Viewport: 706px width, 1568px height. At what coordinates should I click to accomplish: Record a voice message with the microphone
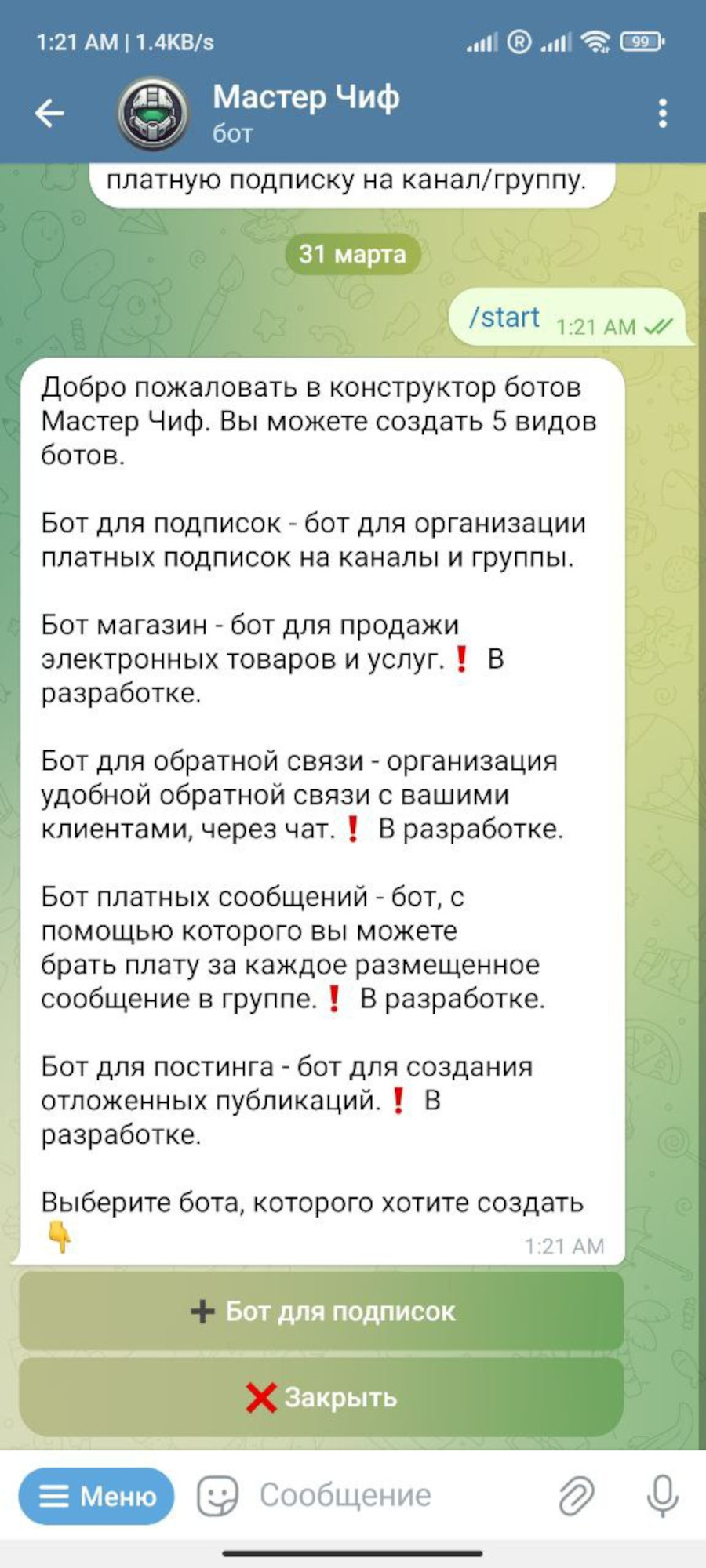coord(662,1496)
